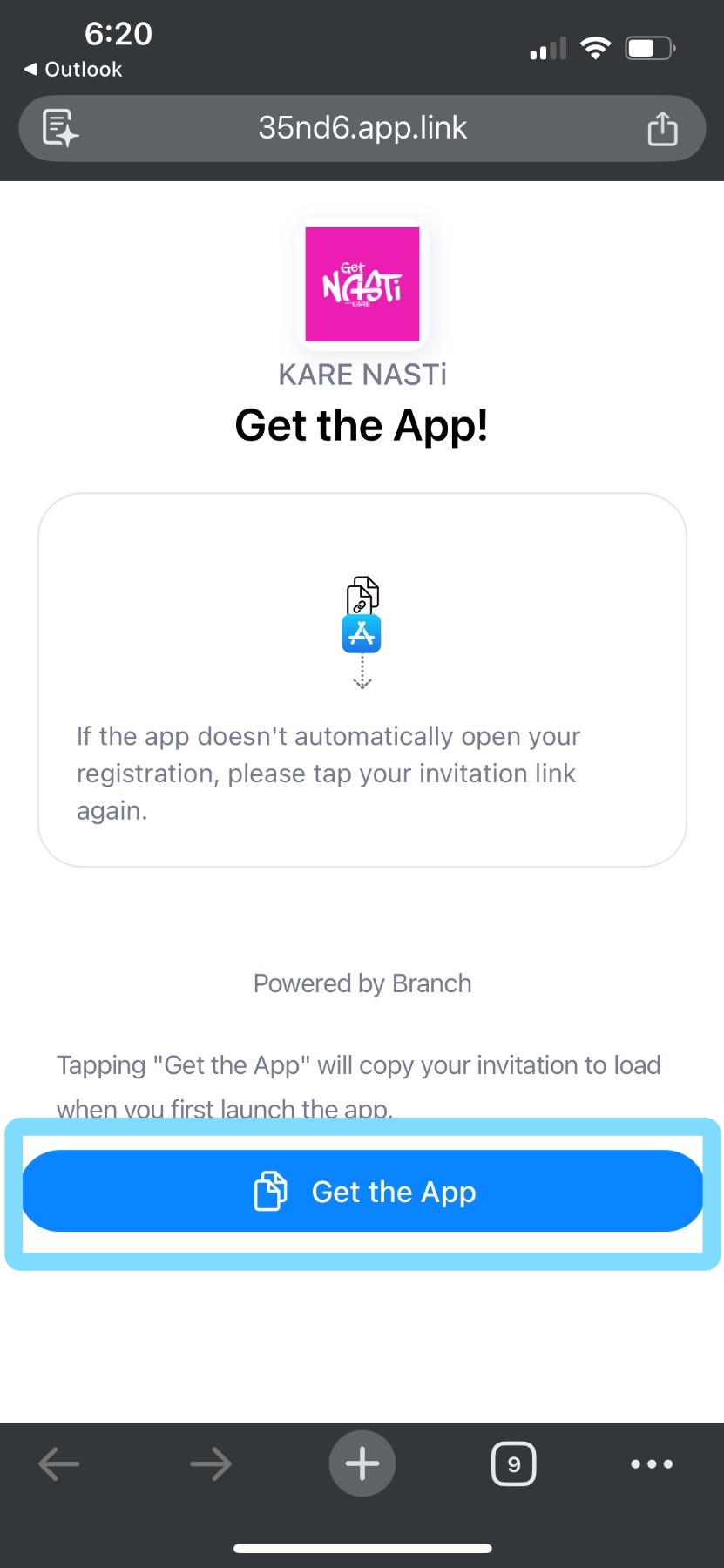The height and width of the screenshot is (1568, 724).
Task: Open a new browser tab
Action: [362, 1463]
